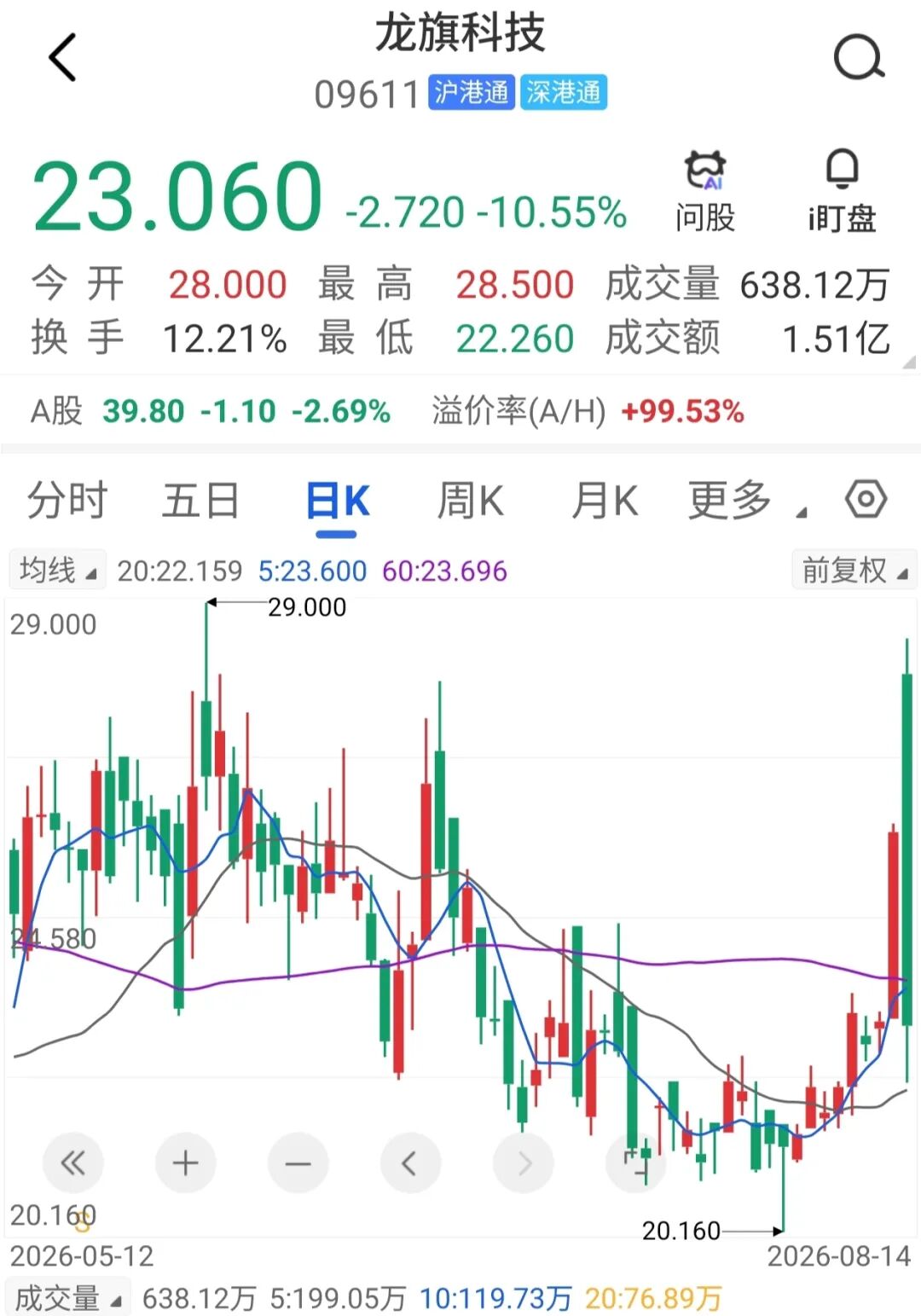Screen dimensions: 921x1316
Task: Switch to the 周K tab
Action: (470, 501)
